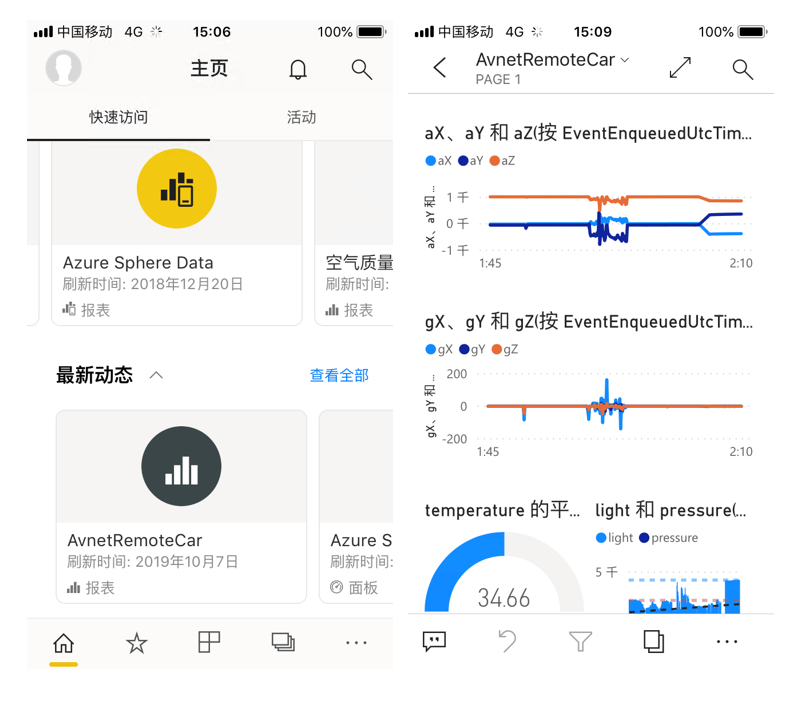Screen dimensions: 801x711
Task: Open the apps grid tab in the bottom bar
Action: 209,643
